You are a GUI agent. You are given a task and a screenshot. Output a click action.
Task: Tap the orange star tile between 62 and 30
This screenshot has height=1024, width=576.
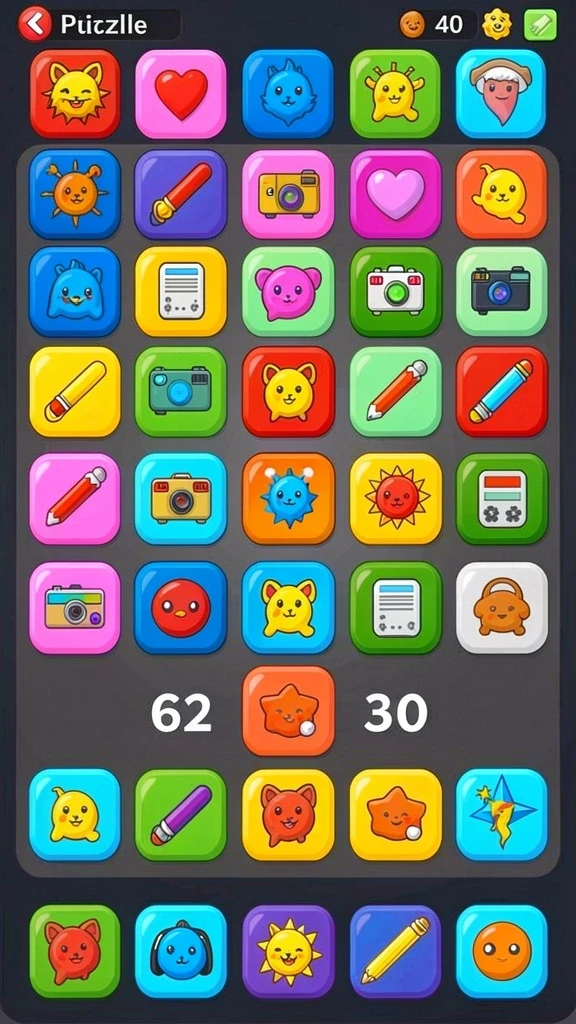pos(288,711)
